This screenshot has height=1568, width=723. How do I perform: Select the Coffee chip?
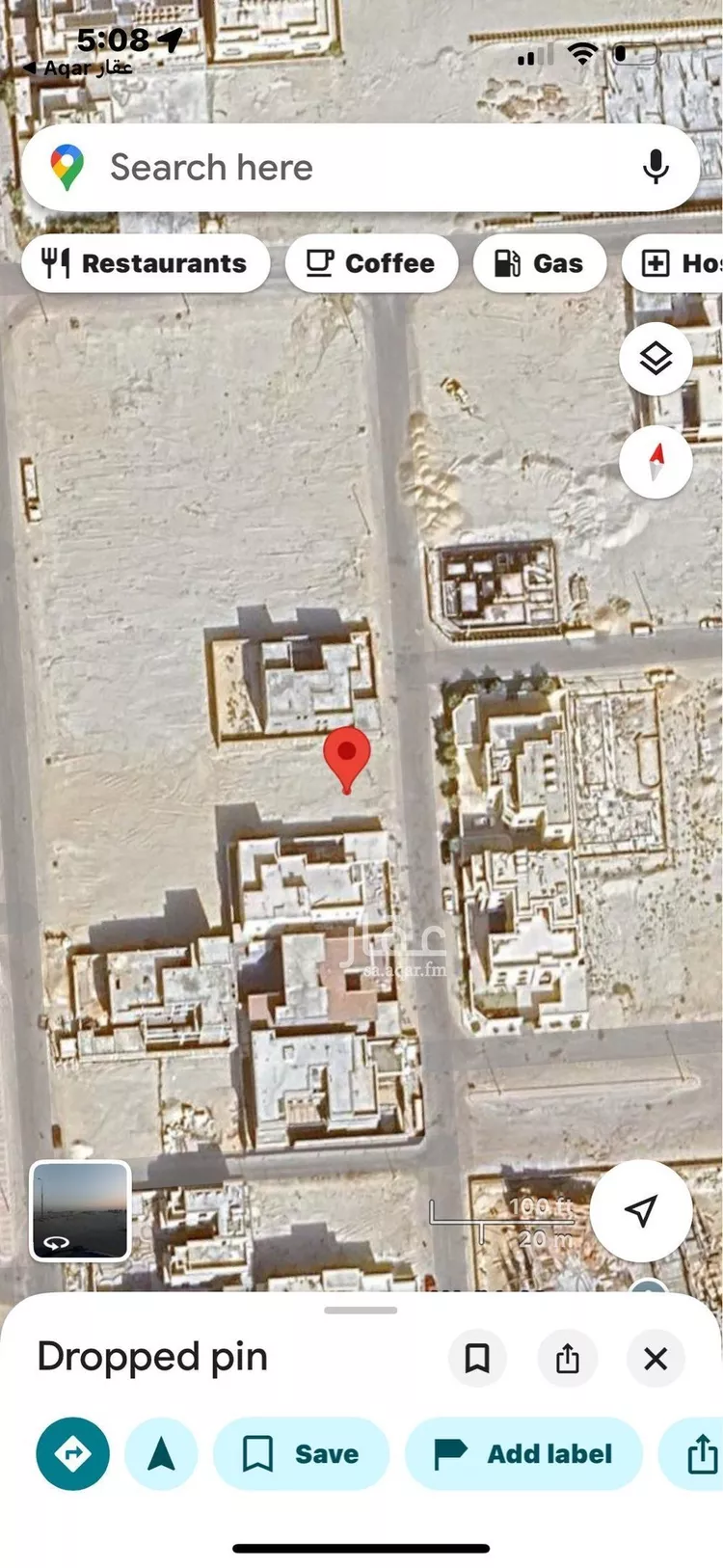[371, 263]
